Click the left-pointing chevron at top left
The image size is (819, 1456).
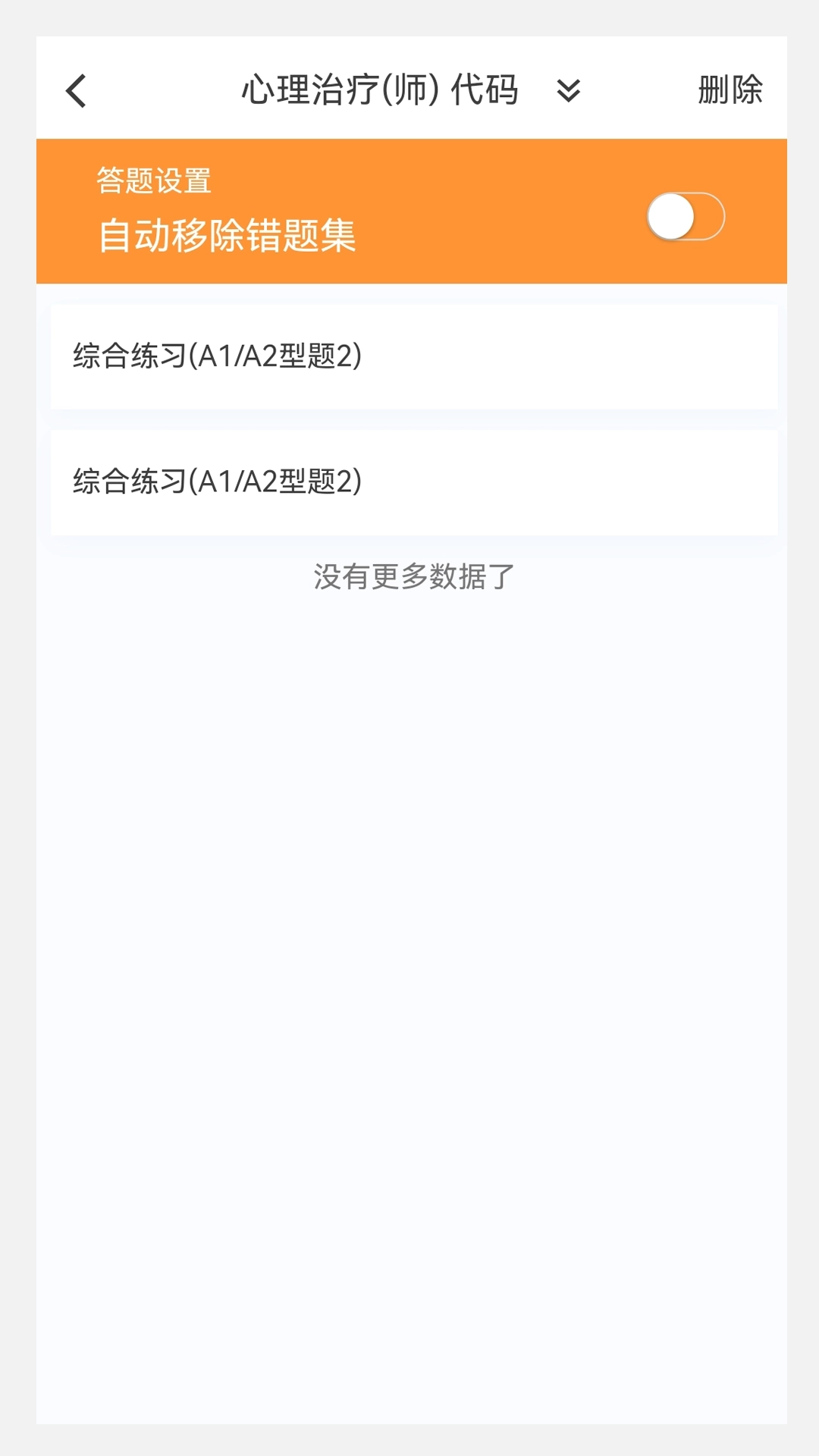pyautogui.click(x=74, y=90)
